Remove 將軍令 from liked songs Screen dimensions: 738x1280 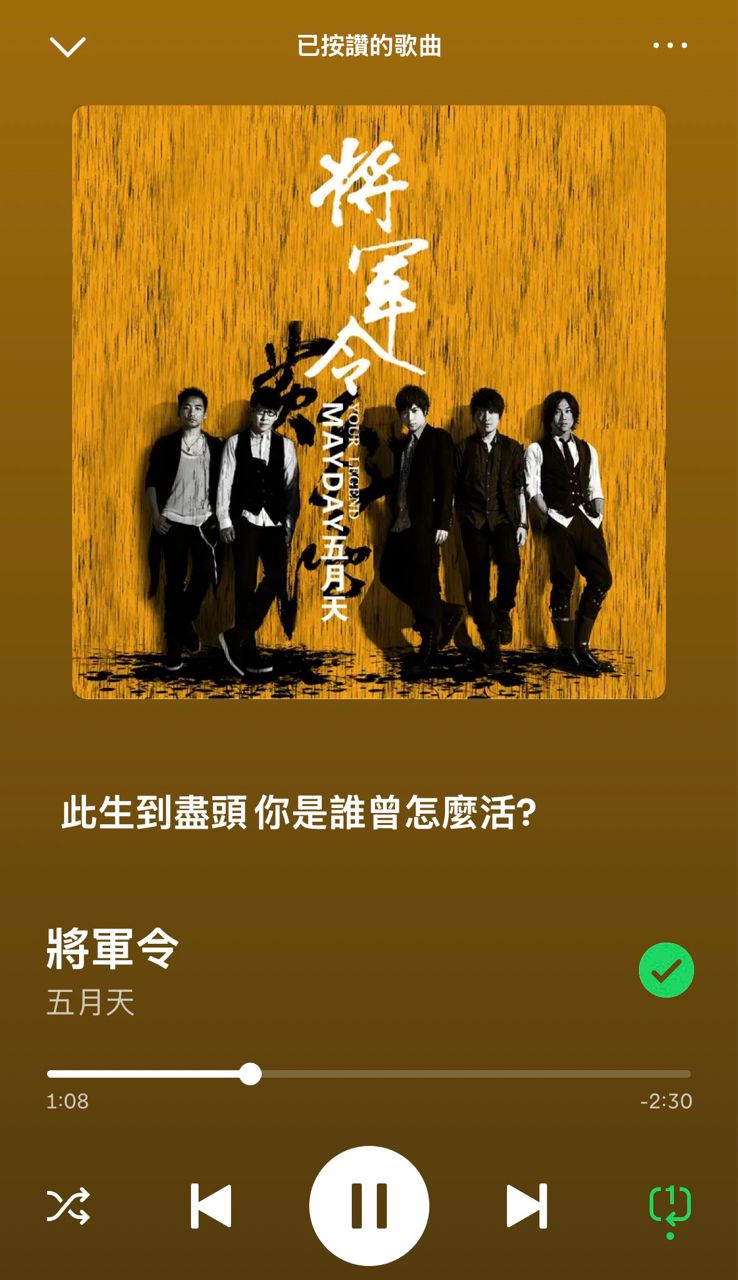point(666,970)
